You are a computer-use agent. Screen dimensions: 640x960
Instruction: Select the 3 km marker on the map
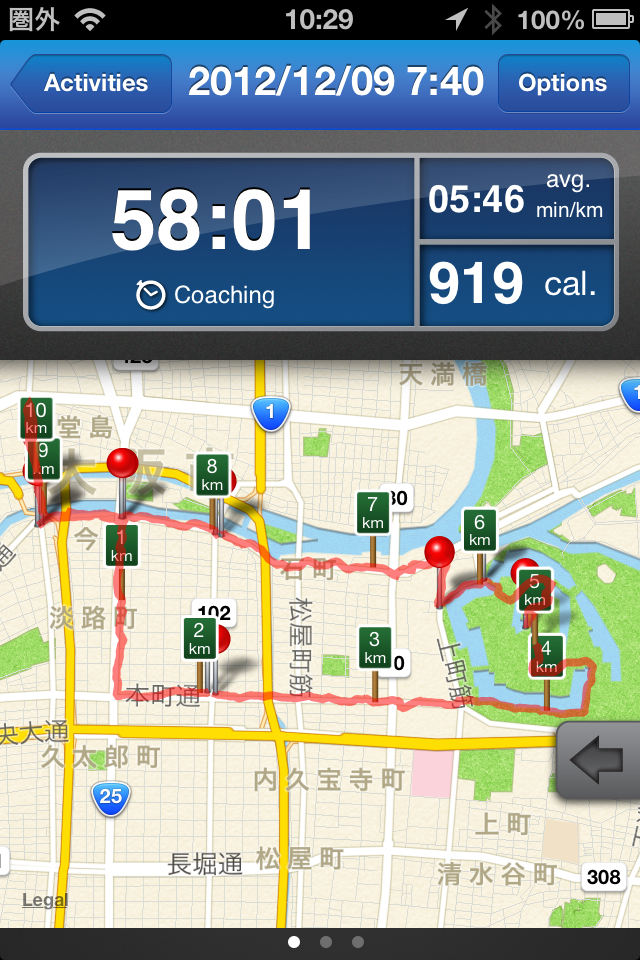375,648
